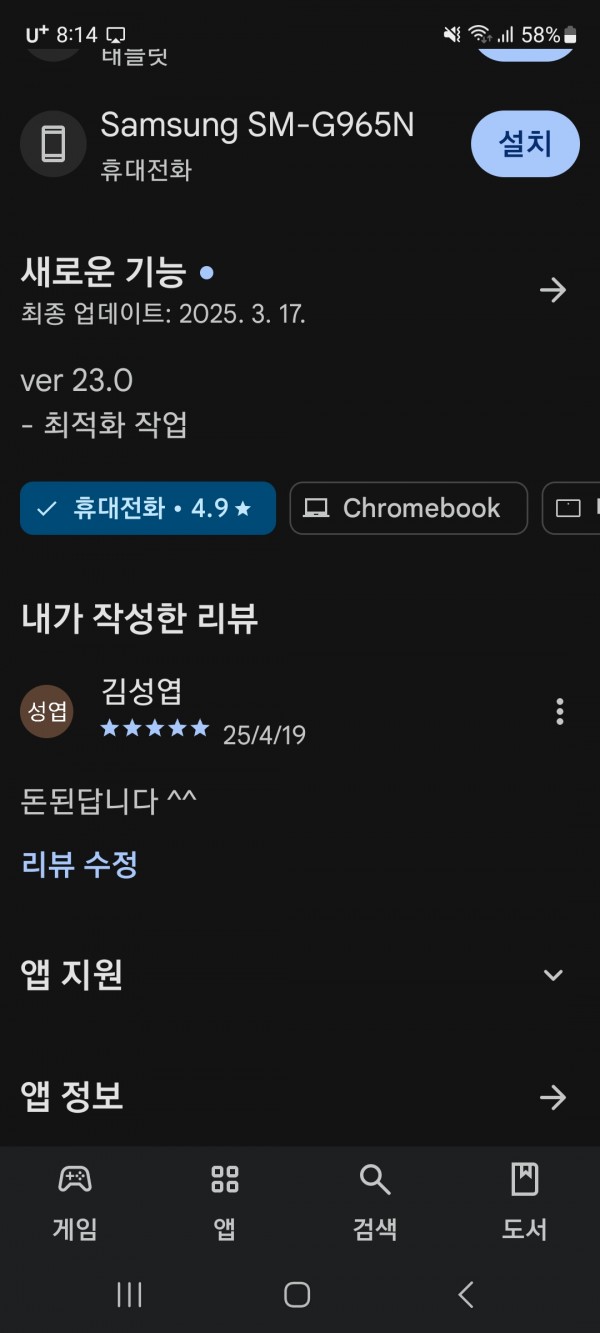Switch to the 게임 tab
The height and width of the screenshot is (1333, 600).
[x=75, y=1202]
